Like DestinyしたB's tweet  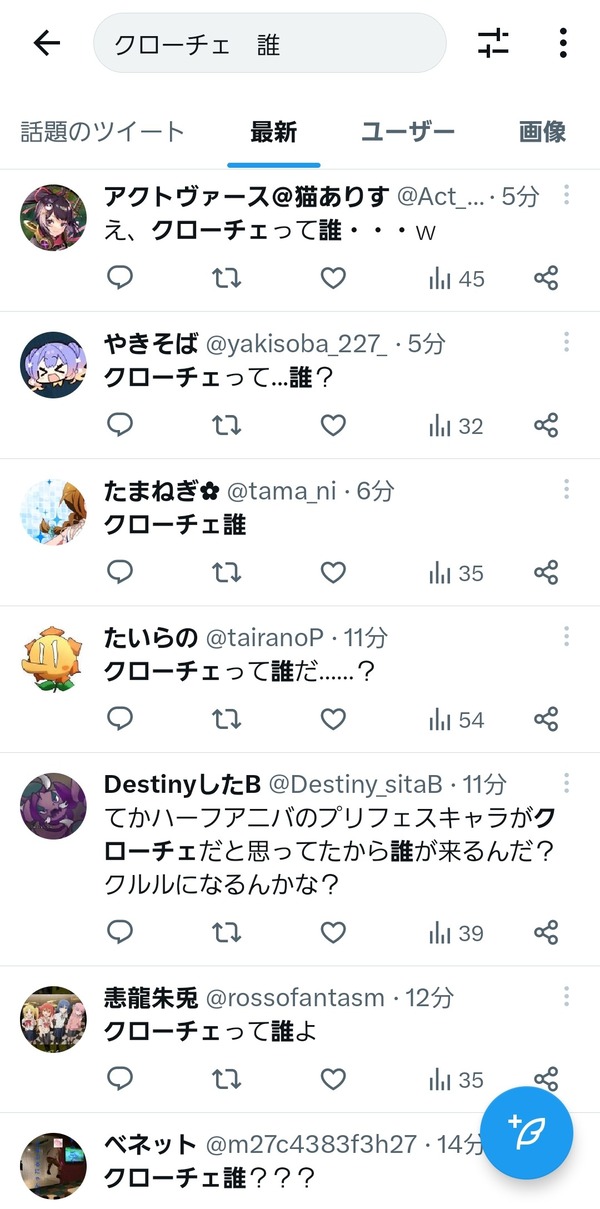point(333,933)
